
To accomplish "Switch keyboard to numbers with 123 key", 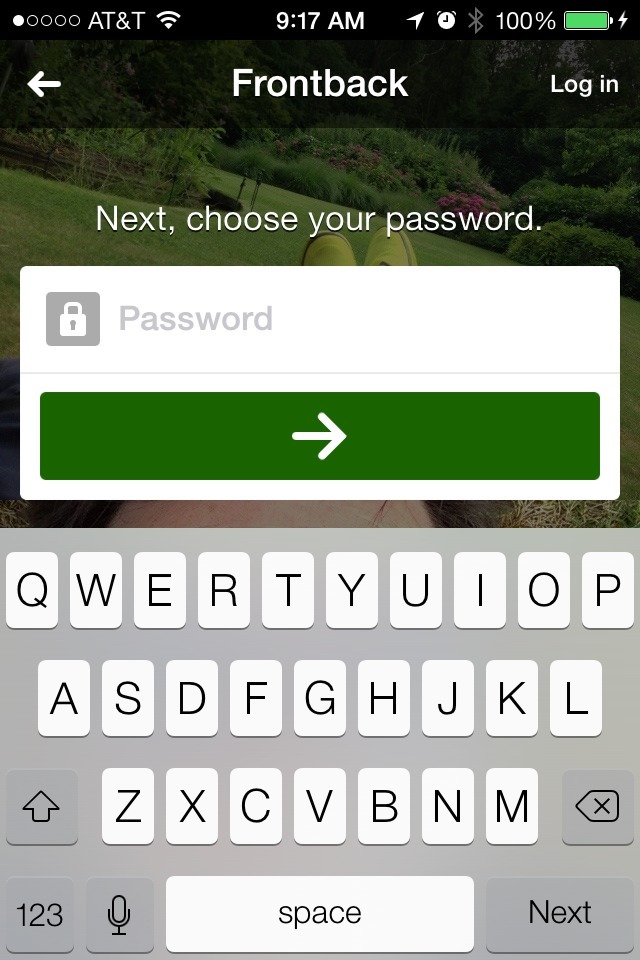I will coord(41,914).
